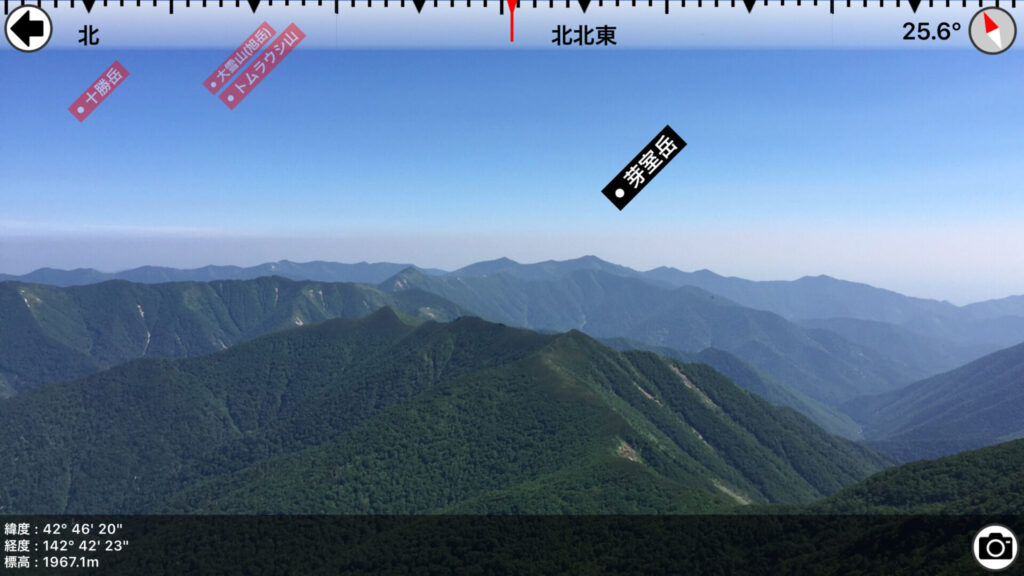Image resolution: width=1024 pixels, height=576 pixels.
Task: Open the 芽室岳 mountain label
Action: [644, 167]
